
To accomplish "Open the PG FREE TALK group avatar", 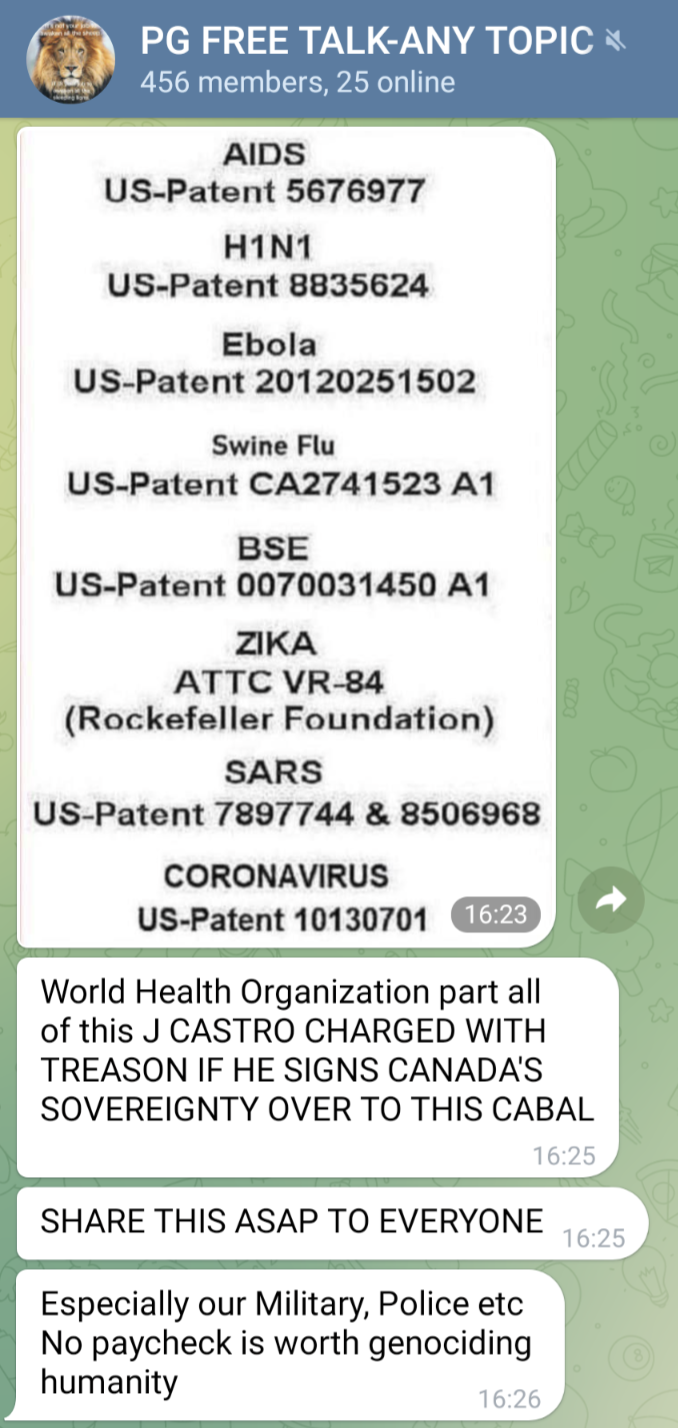I will [70, 58].
